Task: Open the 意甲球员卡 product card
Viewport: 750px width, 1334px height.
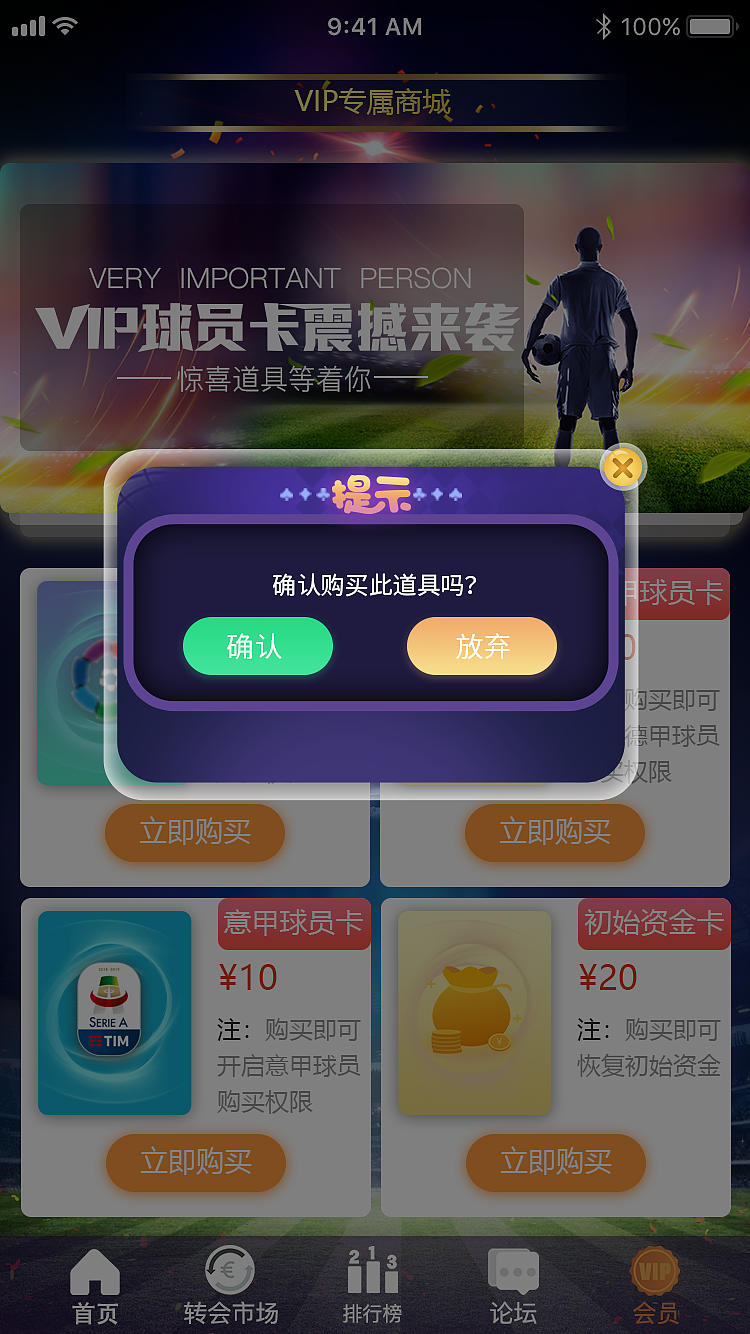Action: (x=294, y=925)
